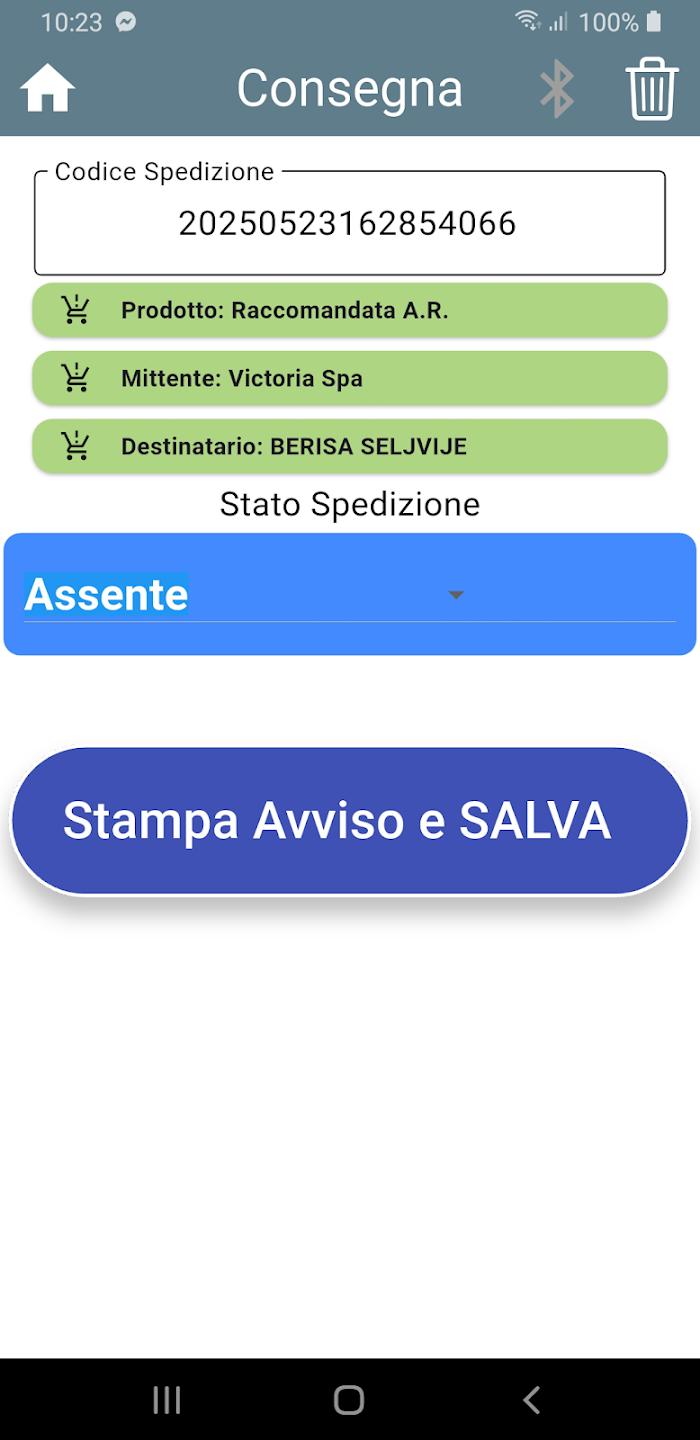The image size is (700, 1440).
Task: Open the Prodotto: Raccomandata A.R. chip
Action: click(x=349, y=310)
